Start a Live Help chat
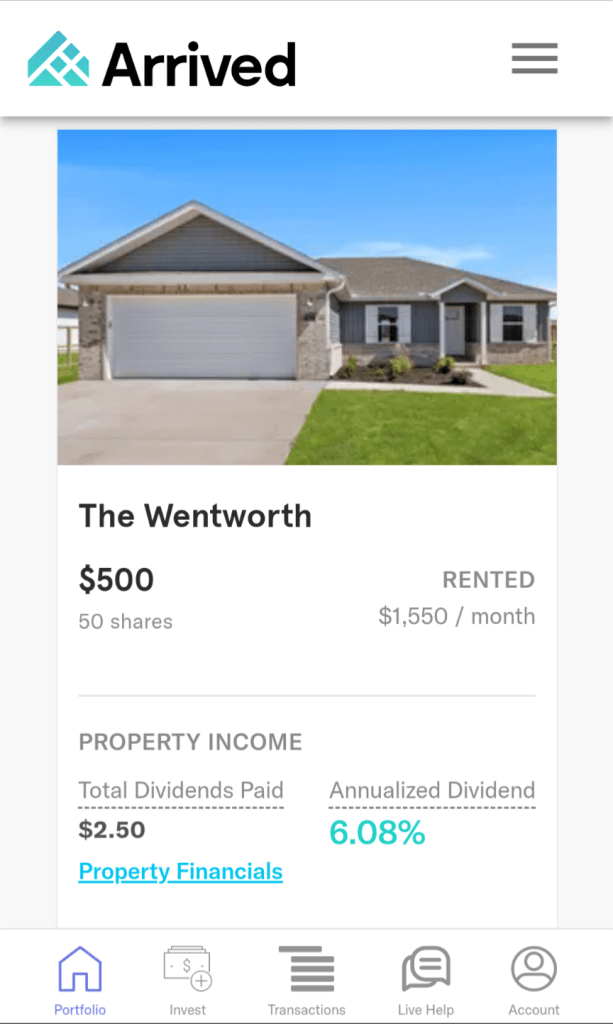 point(425,980)
